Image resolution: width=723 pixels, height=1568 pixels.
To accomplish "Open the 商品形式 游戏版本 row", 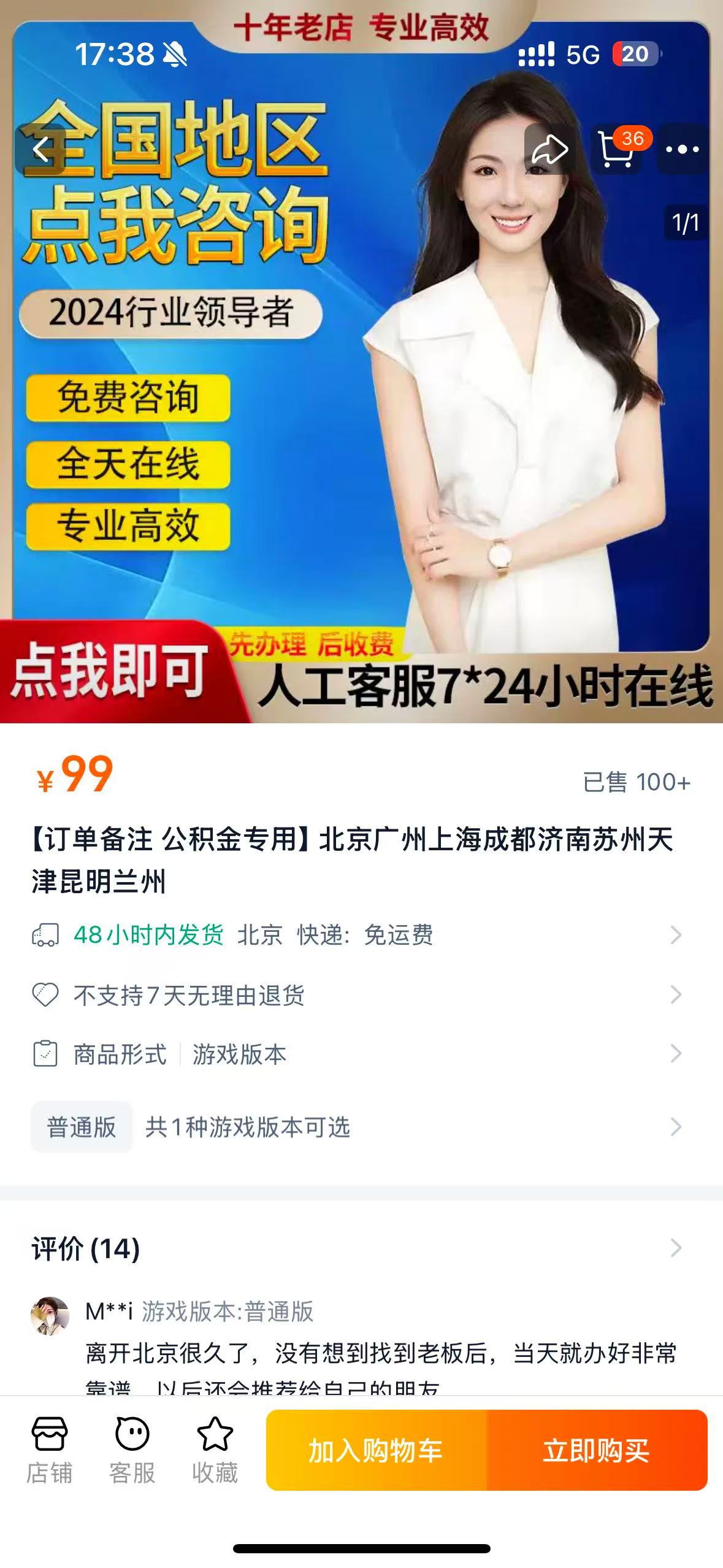I will point(356,1054).
